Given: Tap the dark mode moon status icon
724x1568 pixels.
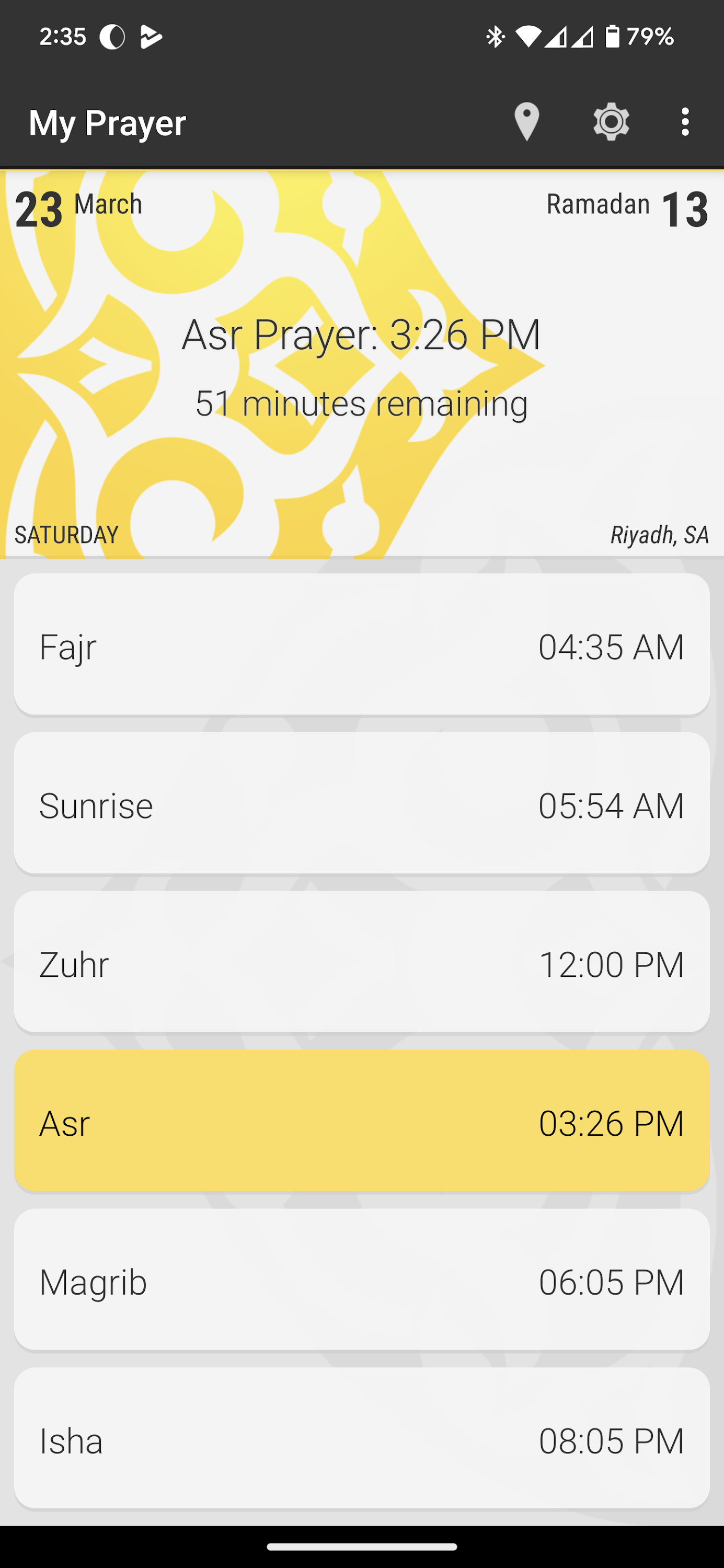Looking at the screenshot, I should [x=113, y=37].
